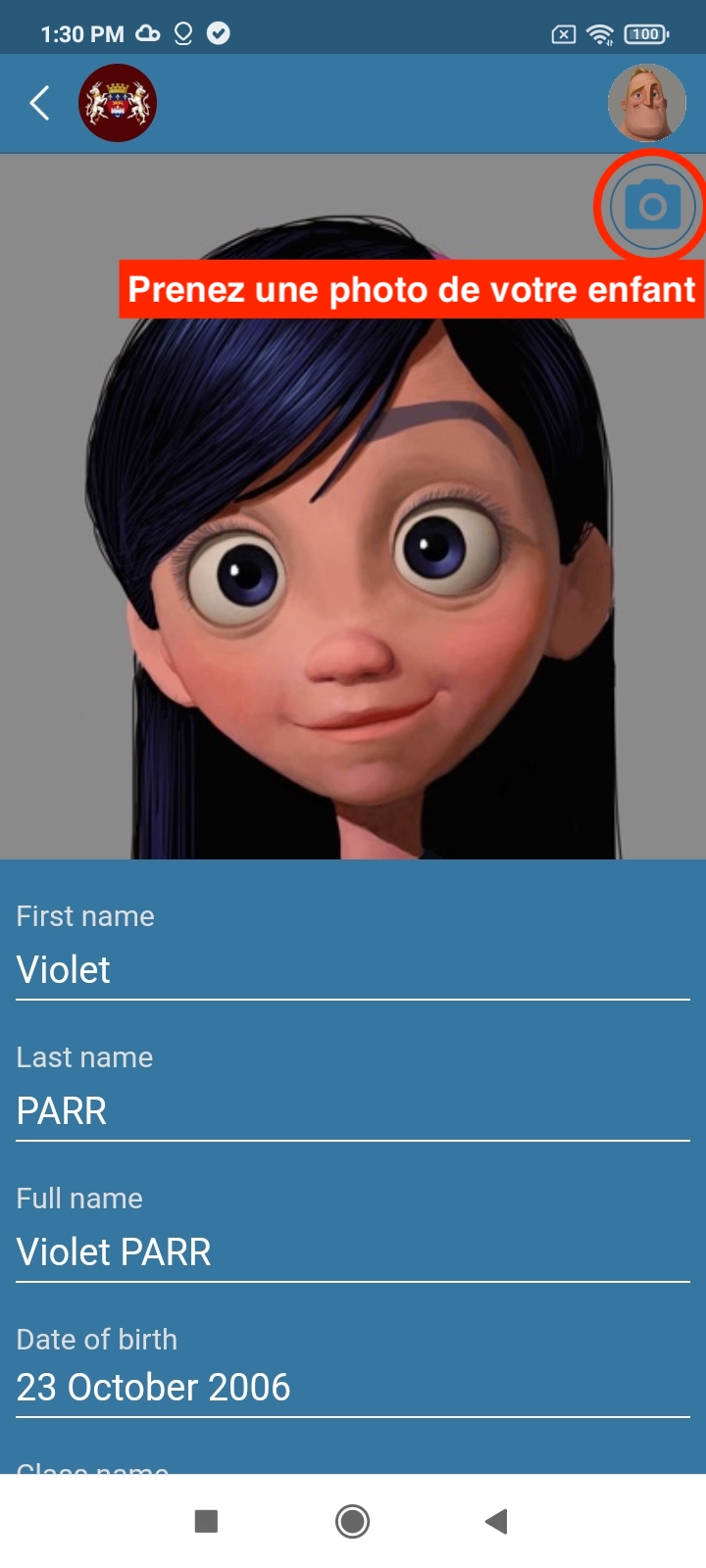
Task: Tap the school crest logo
Action: [x=118, y=103]
